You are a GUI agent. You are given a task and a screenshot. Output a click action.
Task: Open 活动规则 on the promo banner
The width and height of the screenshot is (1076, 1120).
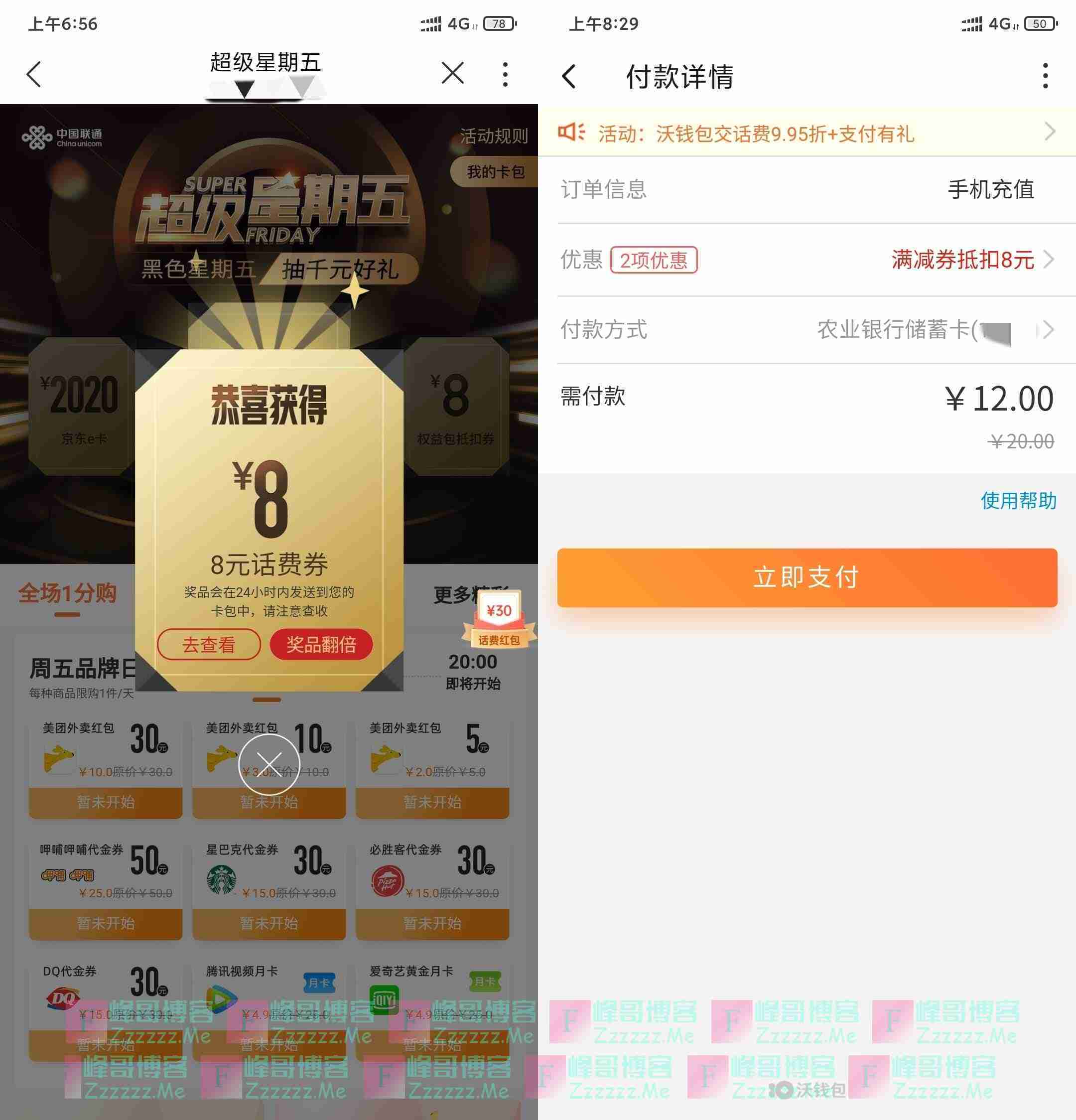pos(494,136)
